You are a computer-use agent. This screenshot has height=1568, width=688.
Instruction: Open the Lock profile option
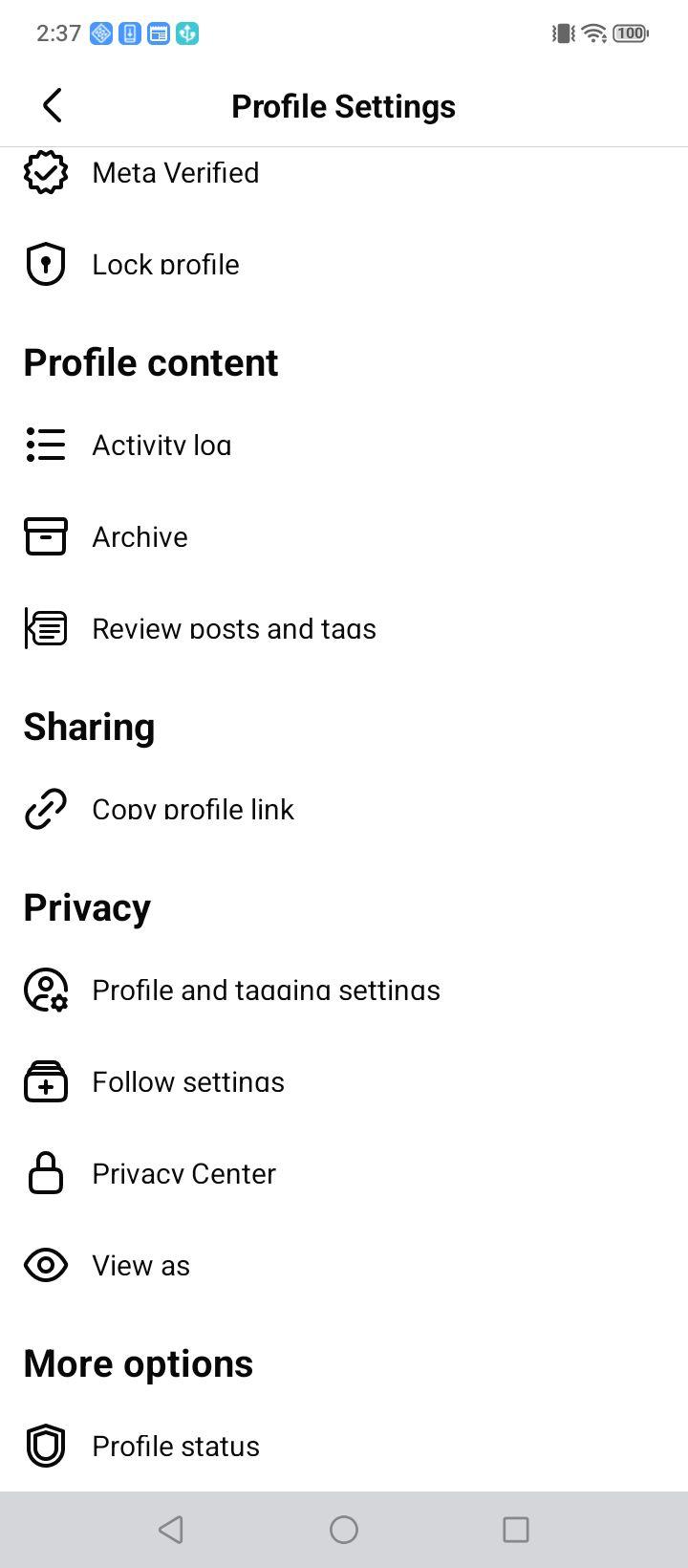click(x=344, y=265)
